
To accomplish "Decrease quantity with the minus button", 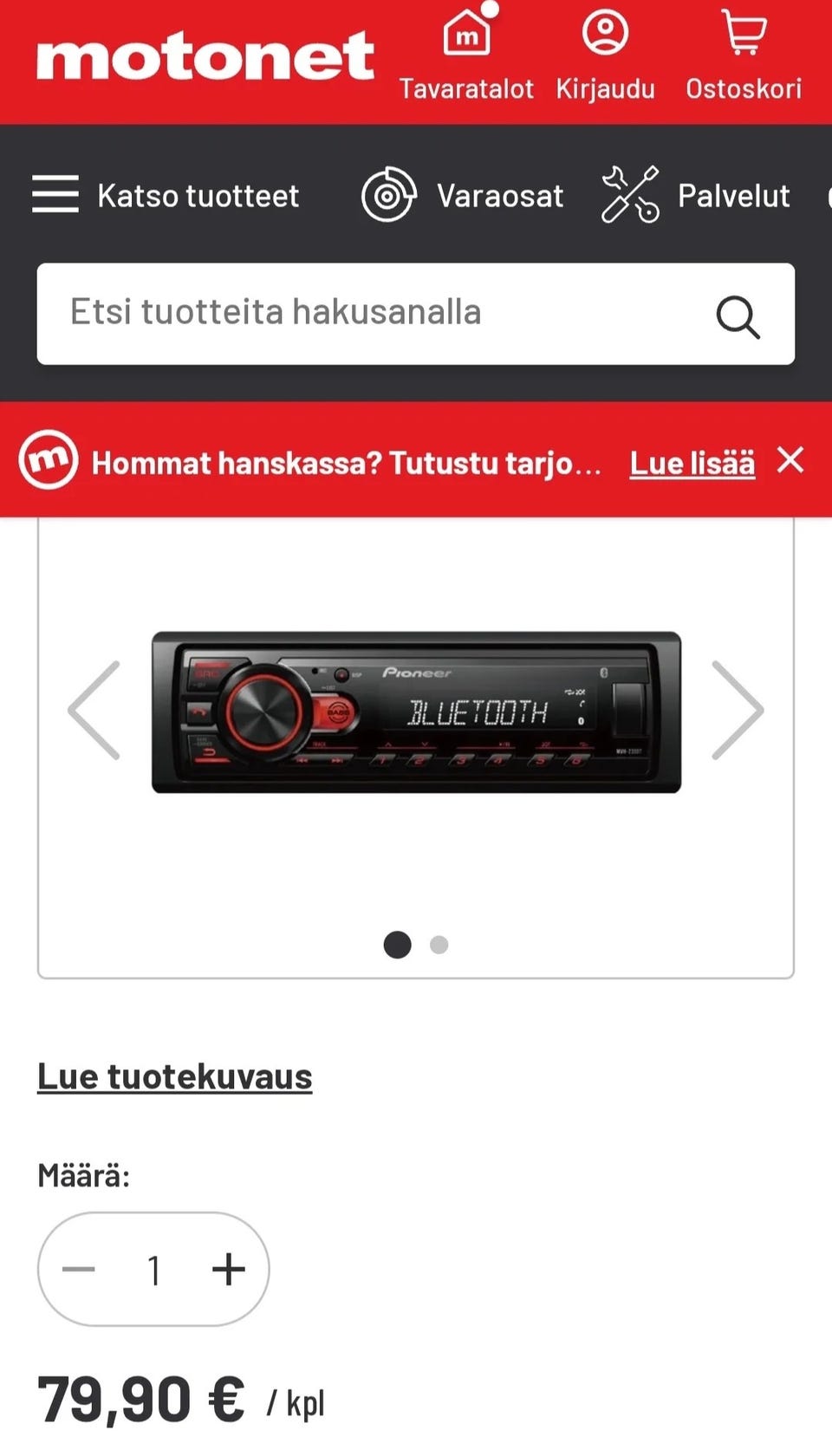I will [x=79, y=1270].
